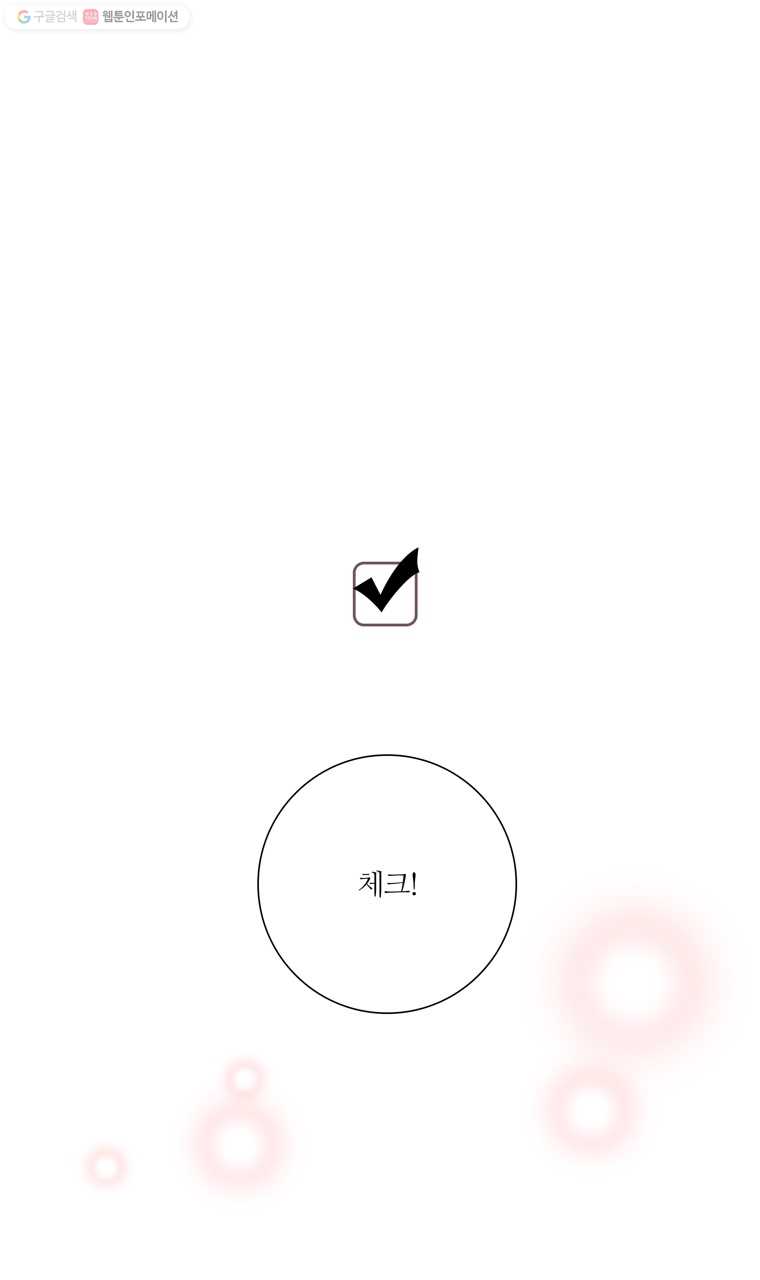Image resolution: width=760 pixels, height=1280 pixels.
Task: Open the 웹툰인포메이션 chip
Action: pos(131,17)
